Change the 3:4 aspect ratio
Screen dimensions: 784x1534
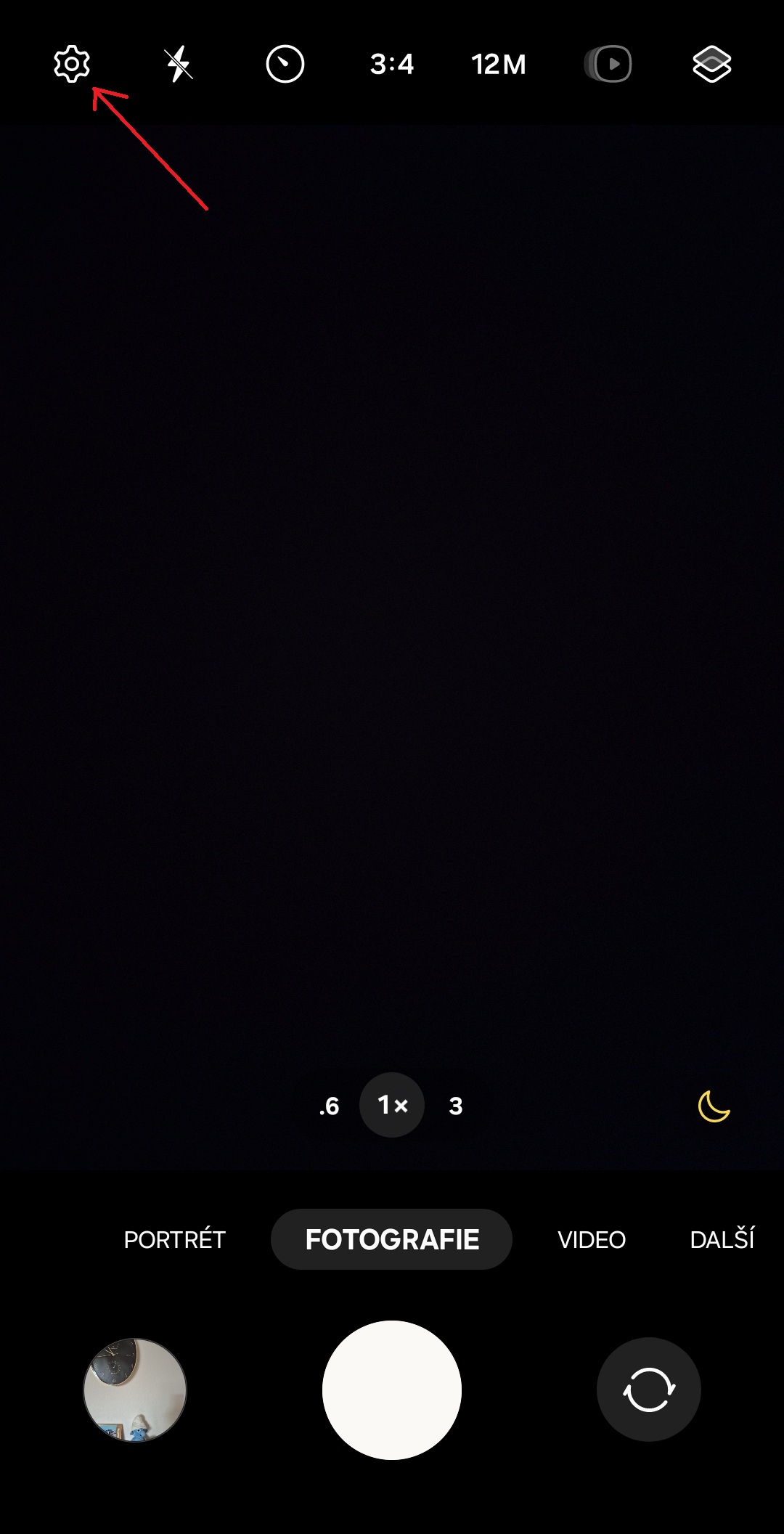[x=392, y=65]
